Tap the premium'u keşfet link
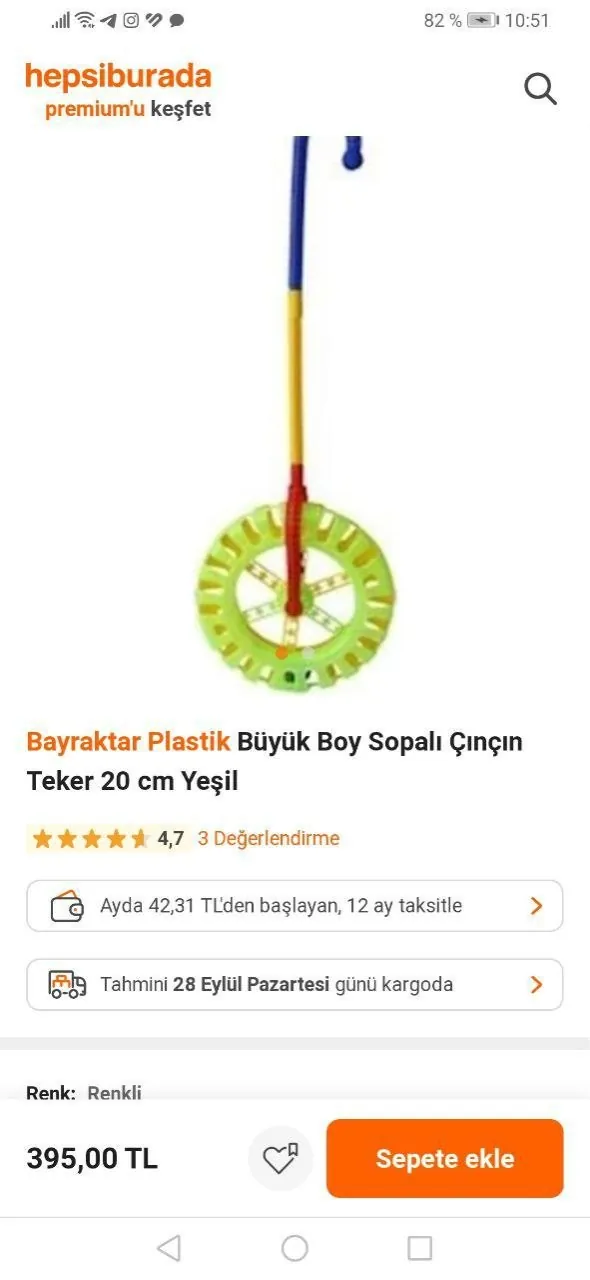590x1280 pixels. click(128, 109)
